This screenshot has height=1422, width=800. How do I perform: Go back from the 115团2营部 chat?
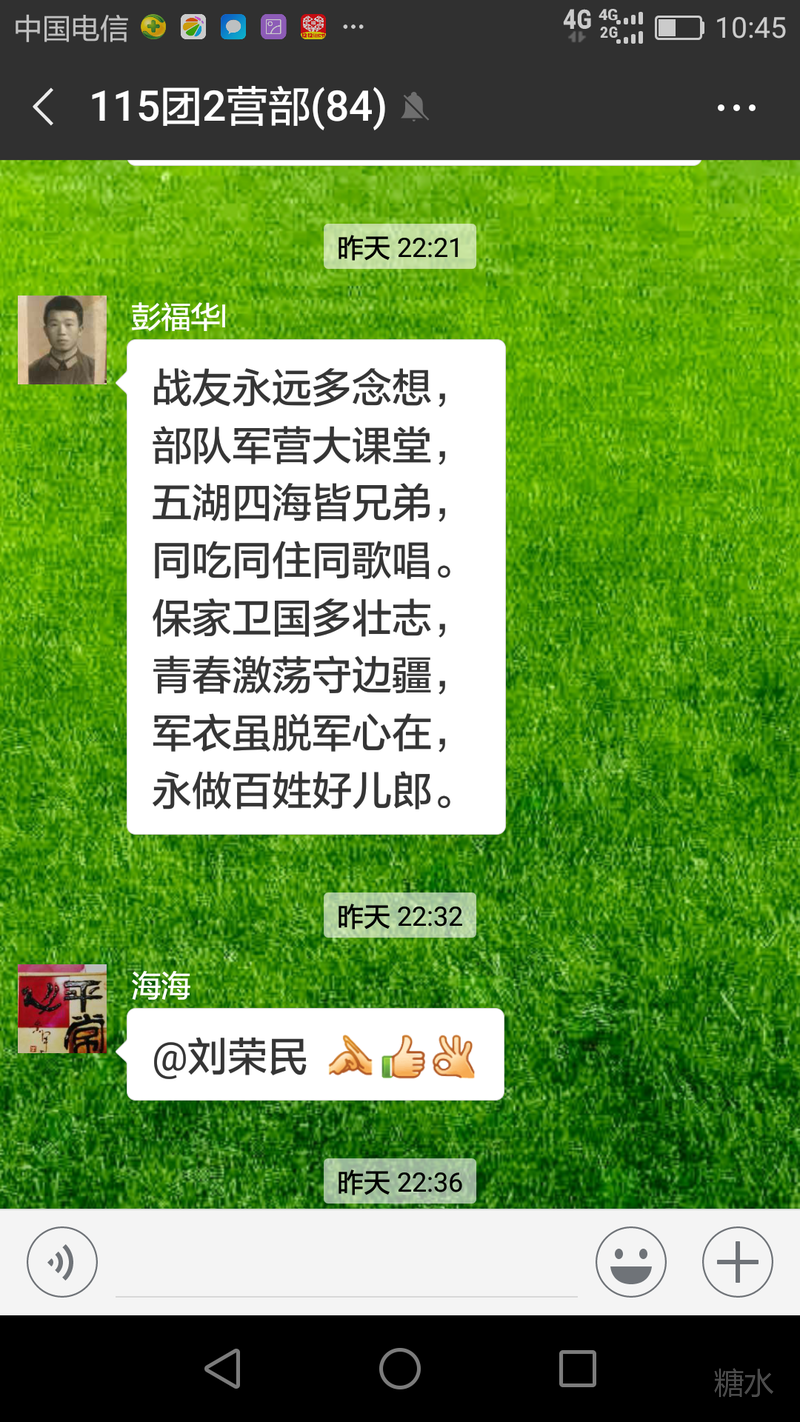(x=43, y=107)
